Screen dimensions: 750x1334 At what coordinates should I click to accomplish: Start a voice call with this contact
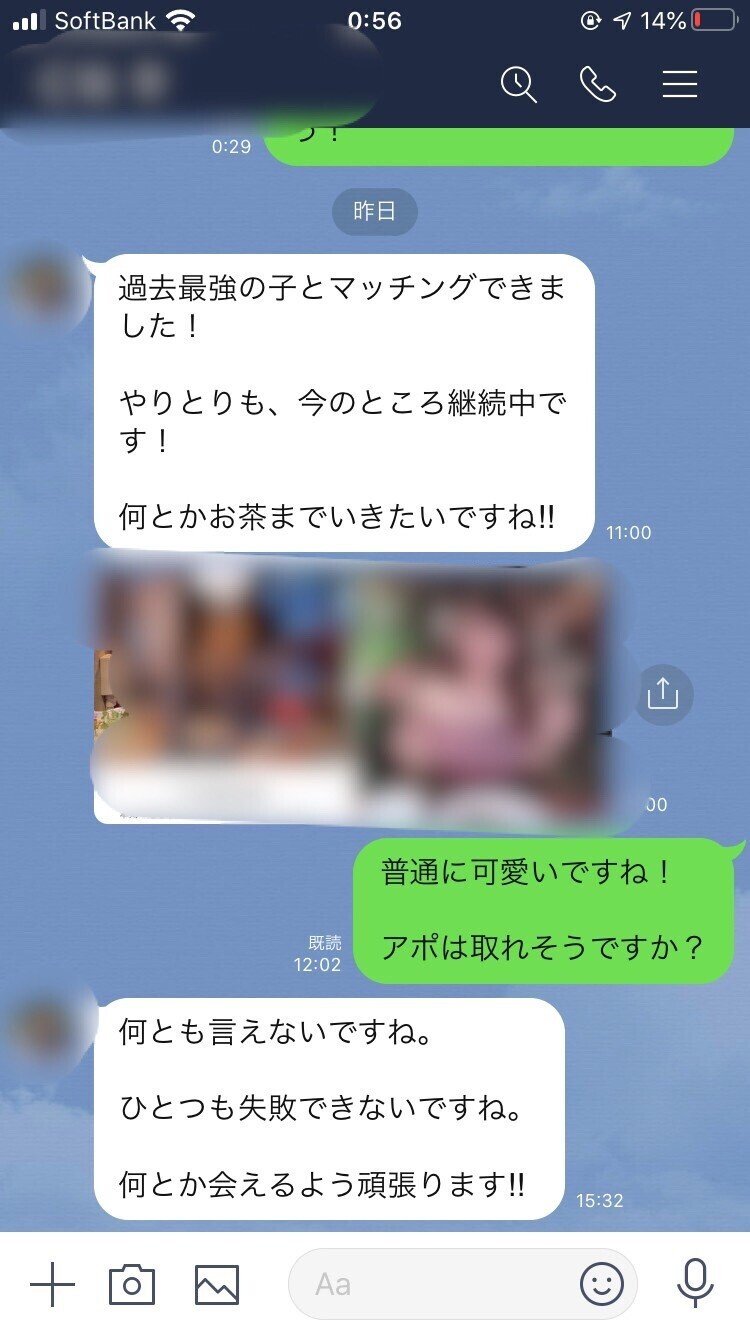click(x=600, y=85)
